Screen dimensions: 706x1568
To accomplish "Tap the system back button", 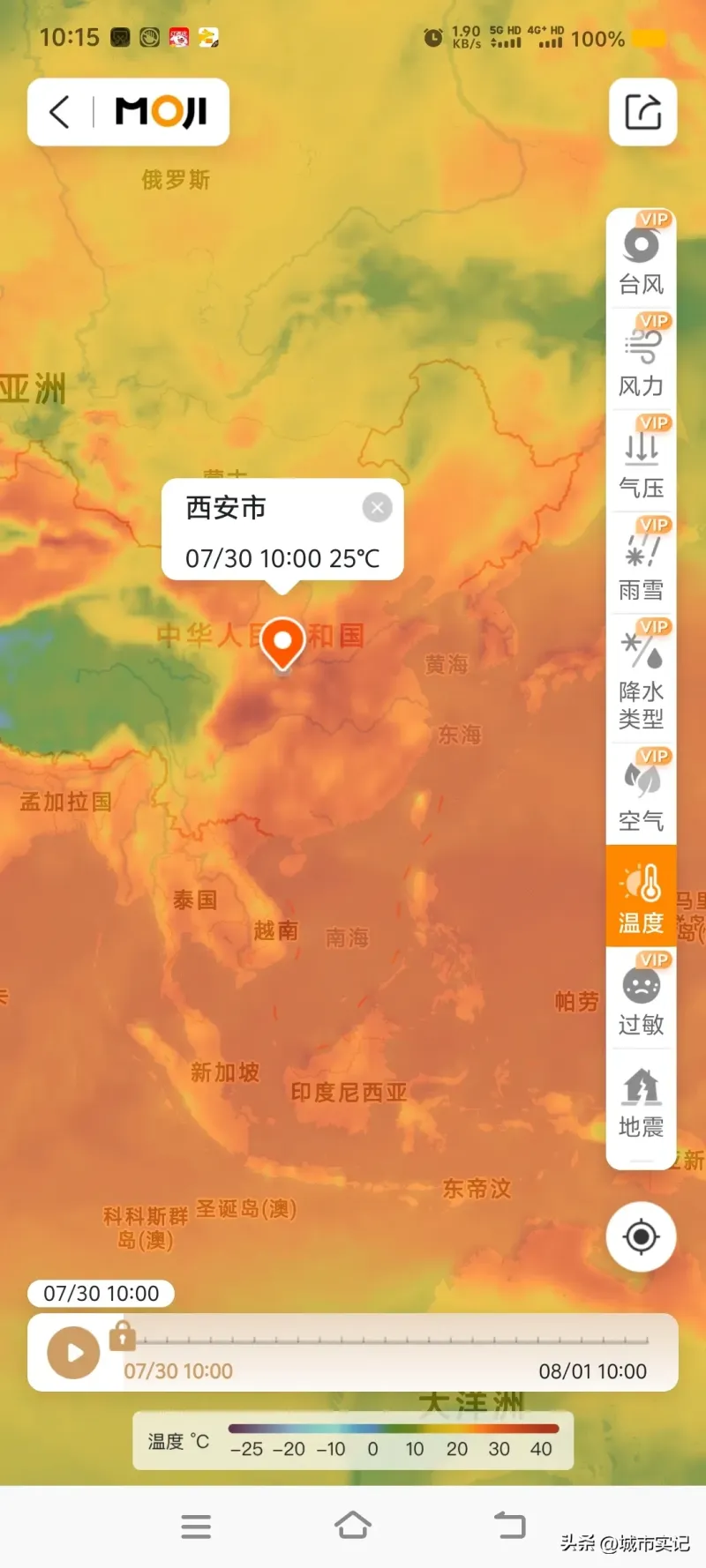I will point(509,1525).
